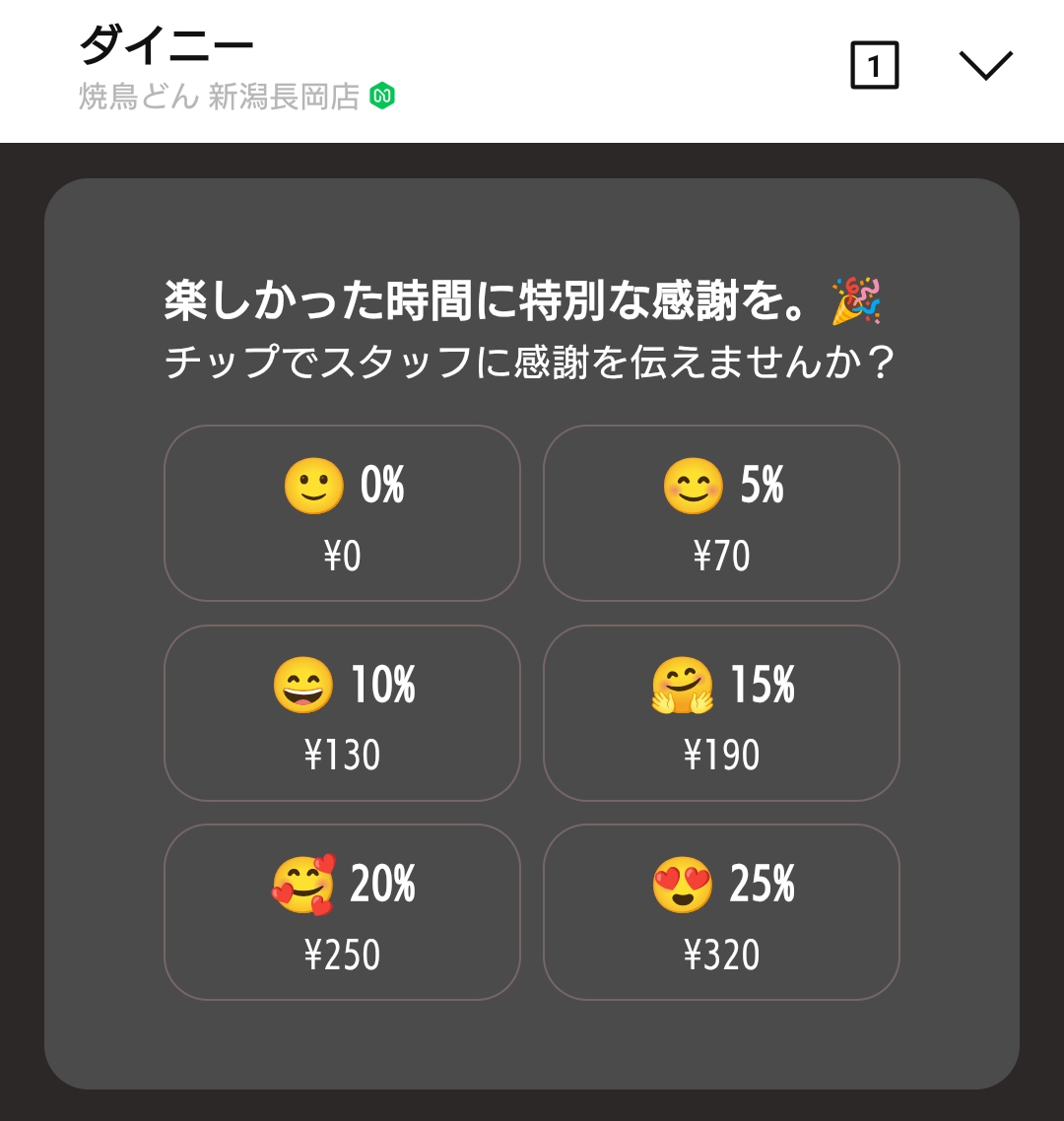Pick the 10% tip of ¥130
1064x1121 pixels.
pos(342,713)
